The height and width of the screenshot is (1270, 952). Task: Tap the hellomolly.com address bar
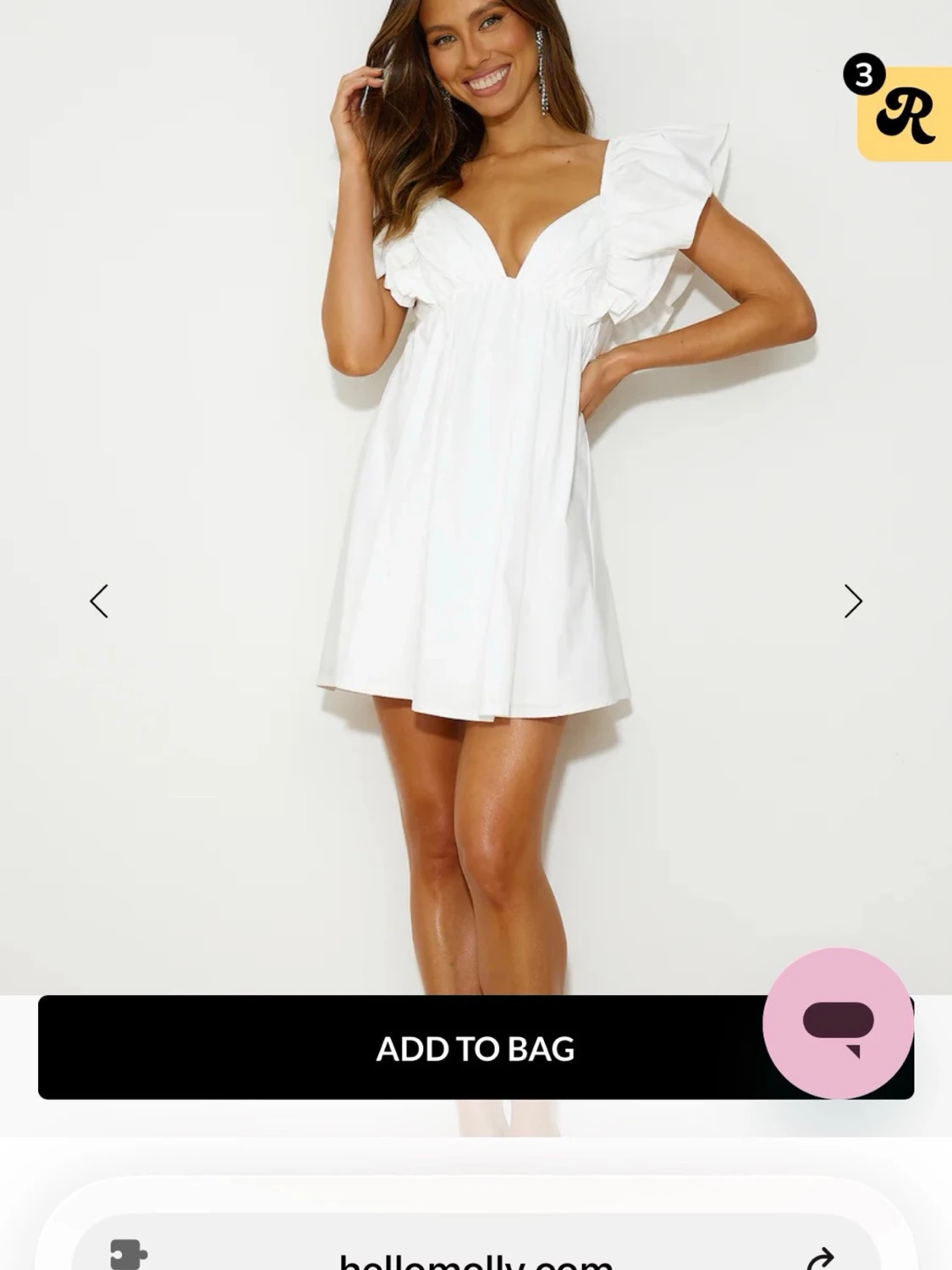476,1258
